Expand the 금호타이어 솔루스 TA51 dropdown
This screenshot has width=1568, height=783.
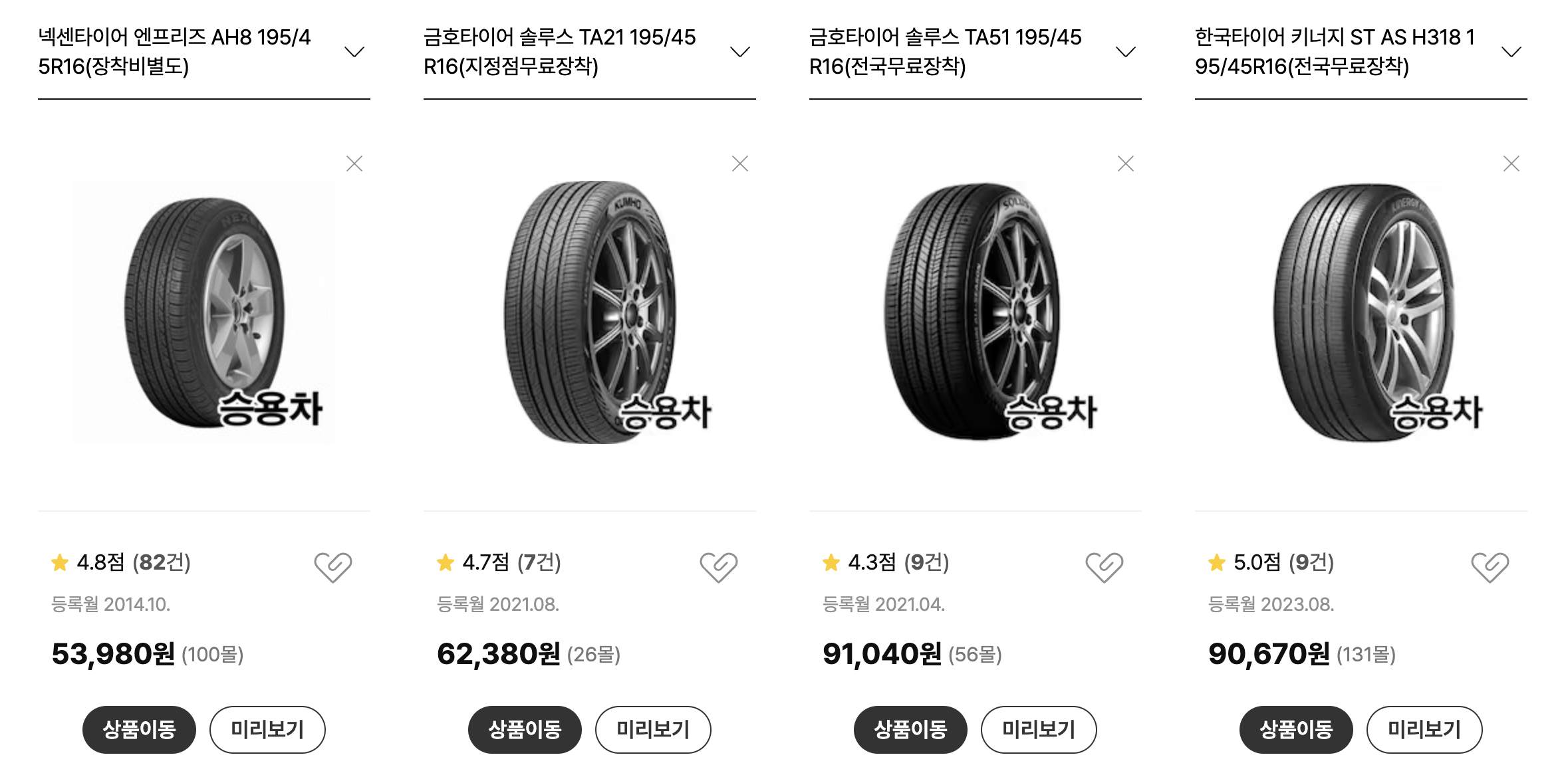975,52
